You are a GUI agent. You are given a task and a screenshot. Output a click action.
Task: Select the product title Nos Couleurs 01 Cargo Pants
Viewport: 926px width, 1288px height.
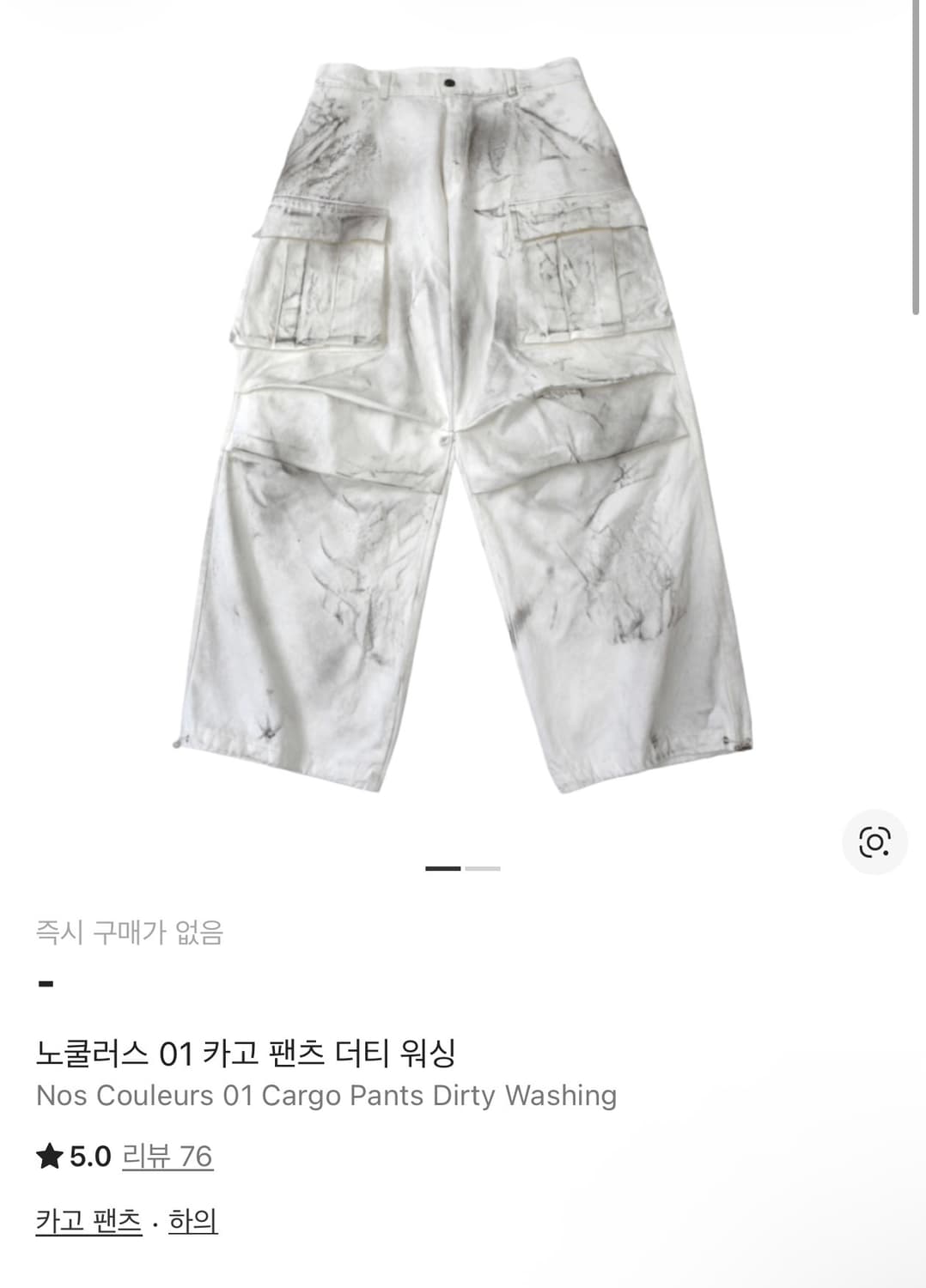(x=326, y=1095)
